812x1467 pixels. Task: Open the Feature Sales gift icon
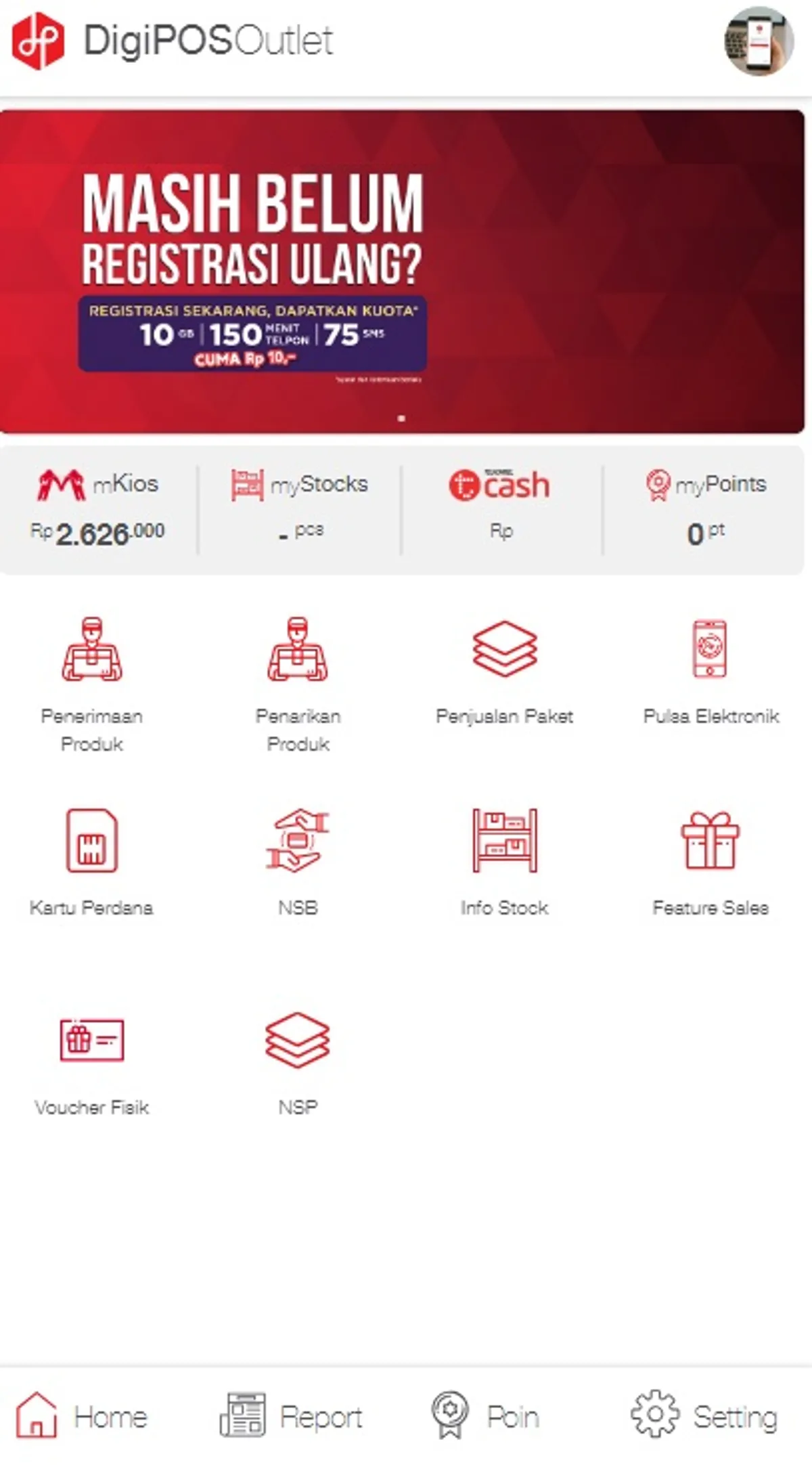point(709,846)
